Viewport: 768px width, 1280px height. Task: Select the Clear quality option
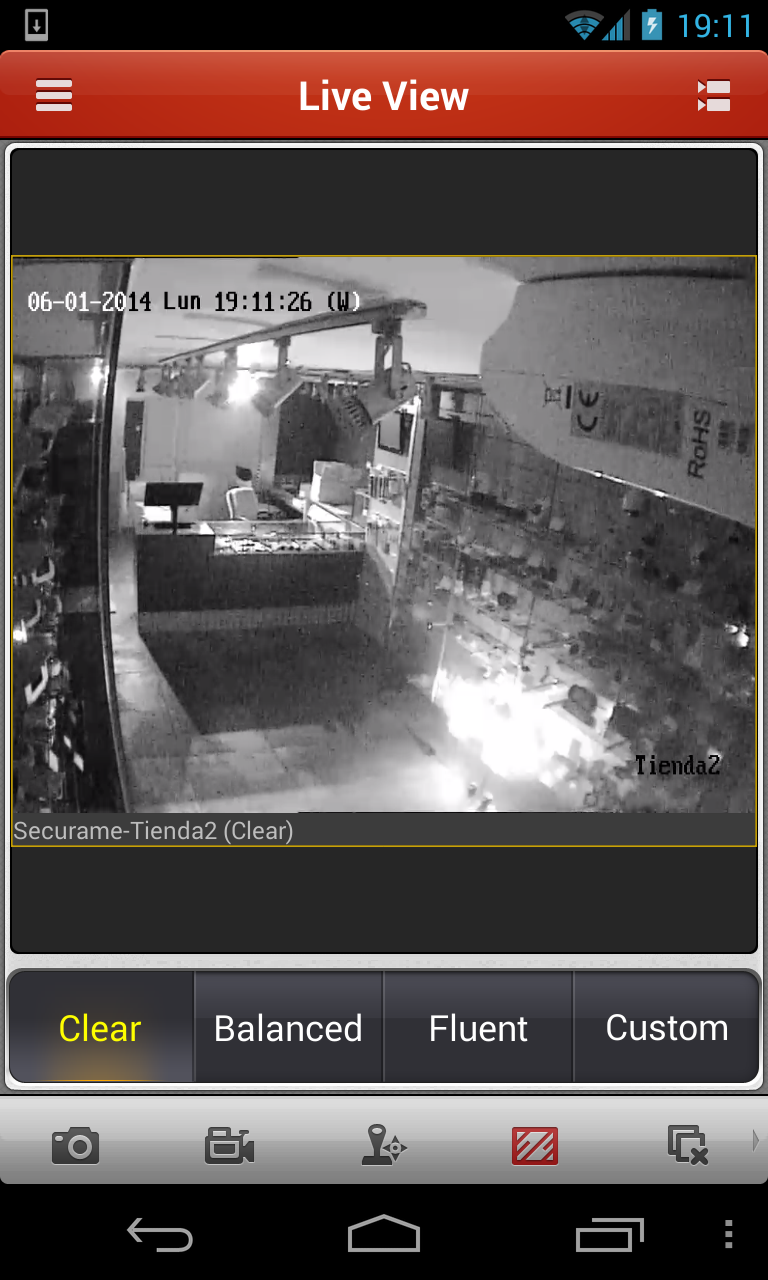[100, 1028]
